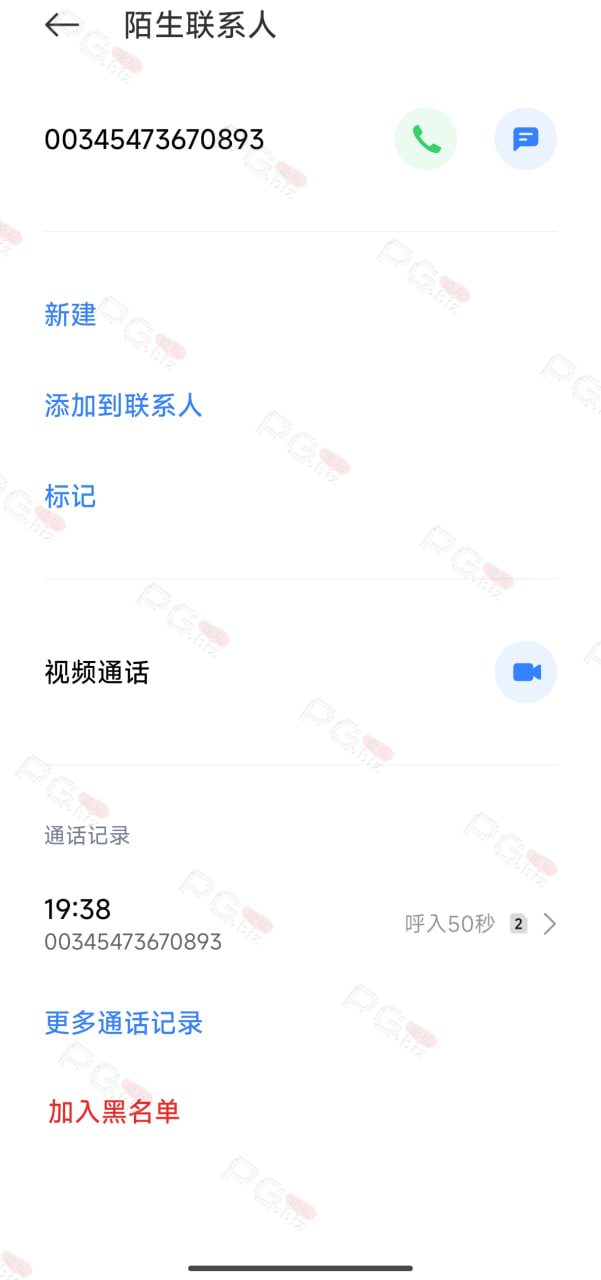Start a video call with the camera icon

(526, 672)
